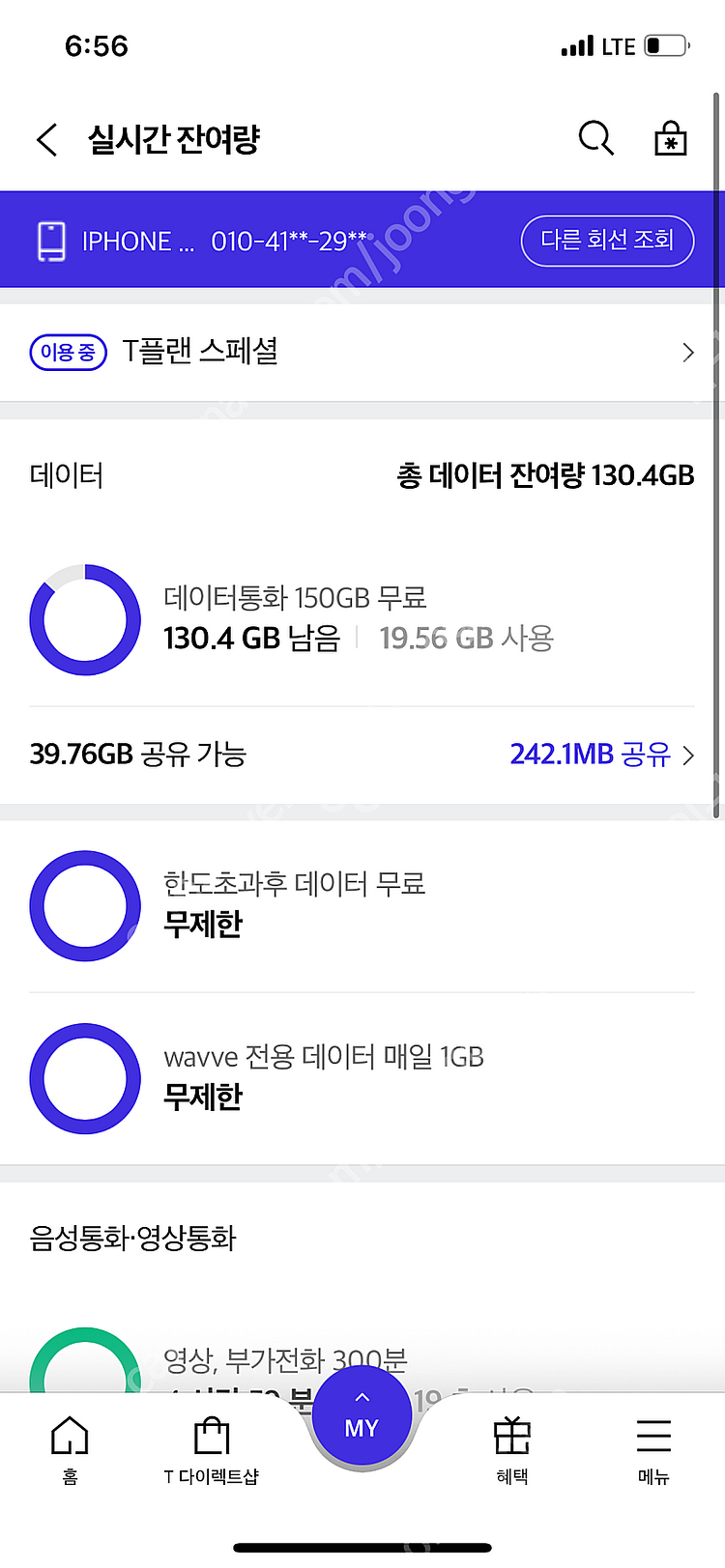Tap the back arrow next to 실시간 잔여량
The image size is (725, 1568).
[46, 138]
